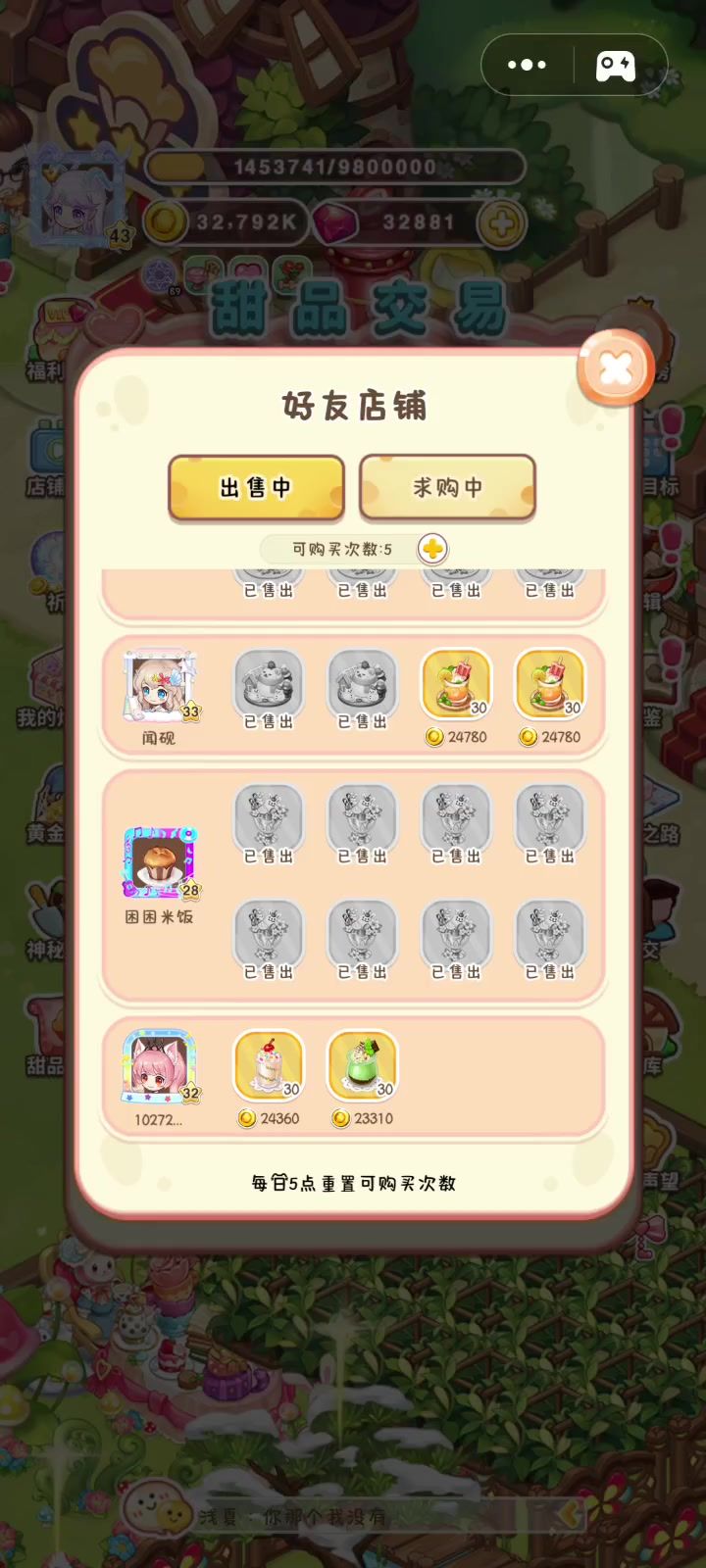
Task: Switch to the 求购中 tab
Action: (447, 487)
